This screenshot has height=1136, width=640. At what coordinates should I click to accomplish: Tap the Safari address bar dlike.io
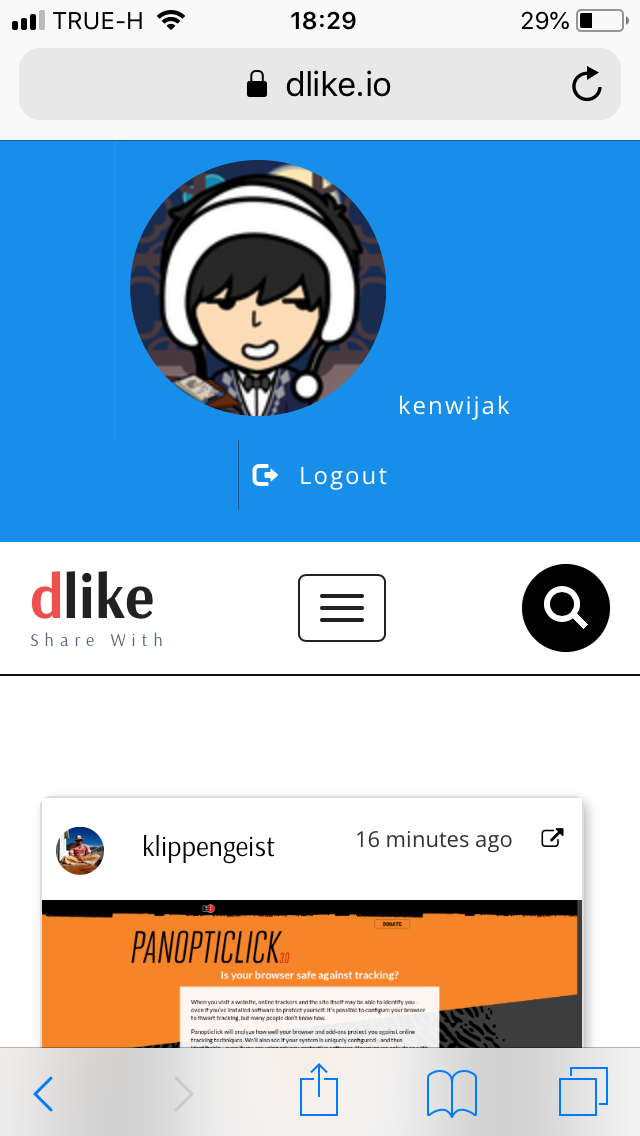coord(318,85)
